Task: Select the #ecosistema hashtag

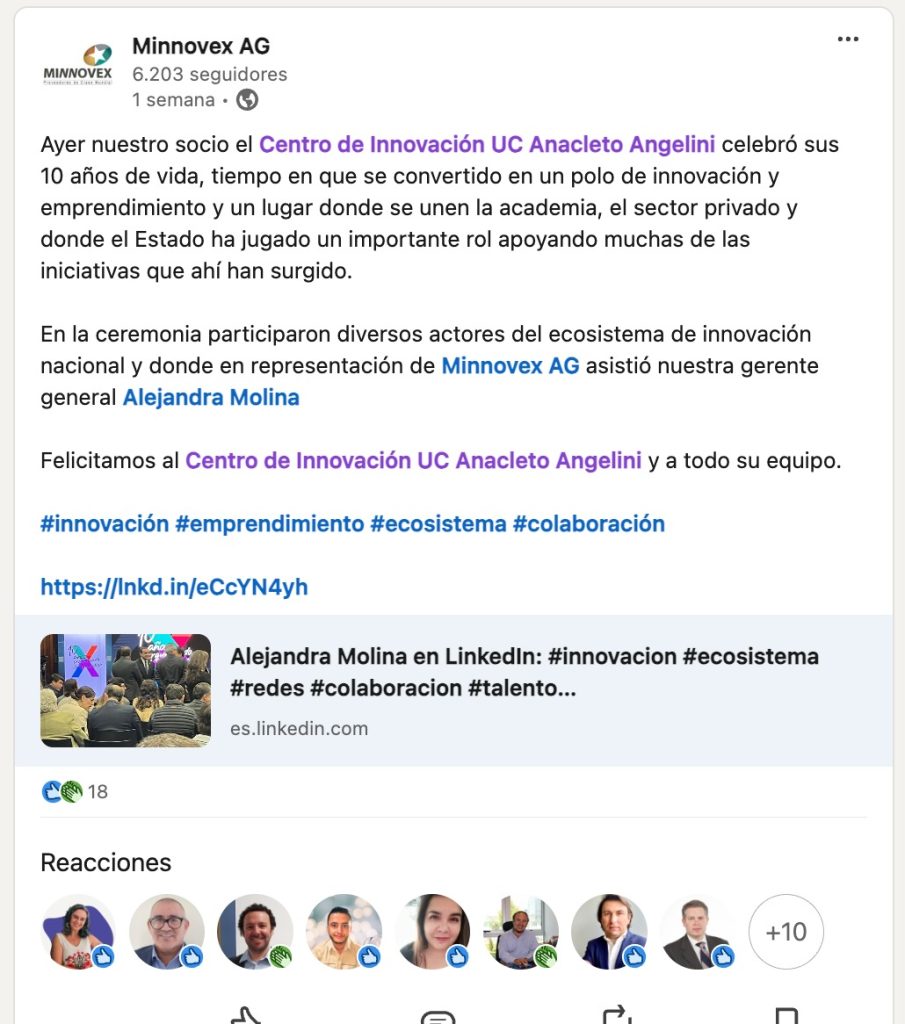Action: coord(438,524)
